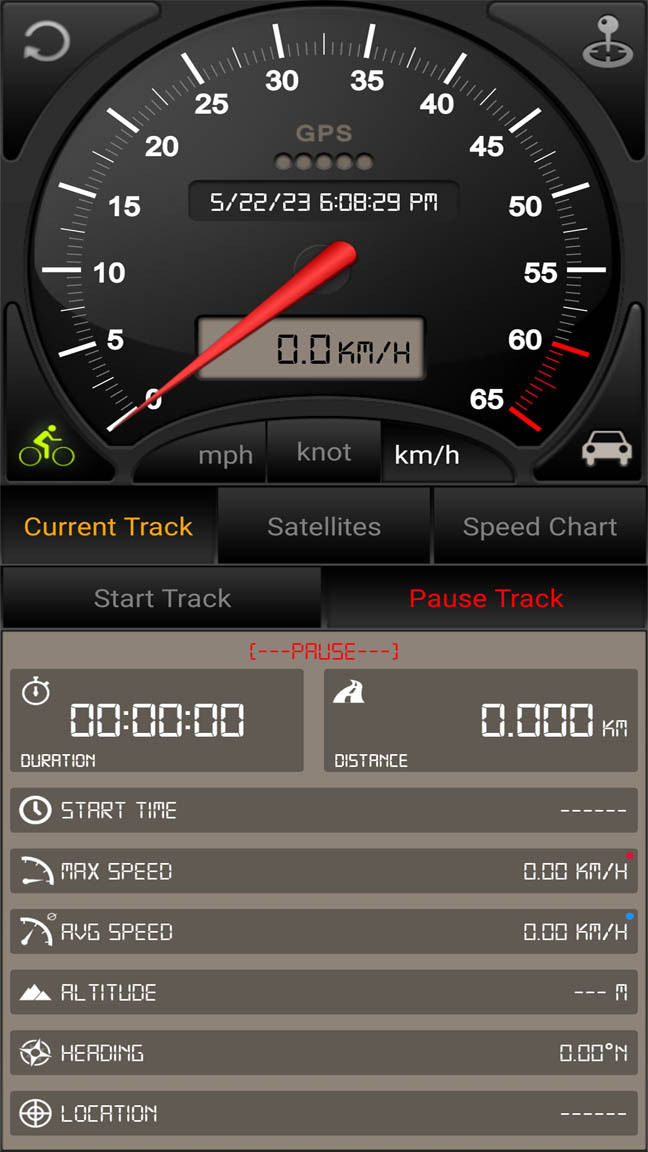This screenshot has width=648, height=1152.
Task: Start Track recording
Action: [162, 599]
